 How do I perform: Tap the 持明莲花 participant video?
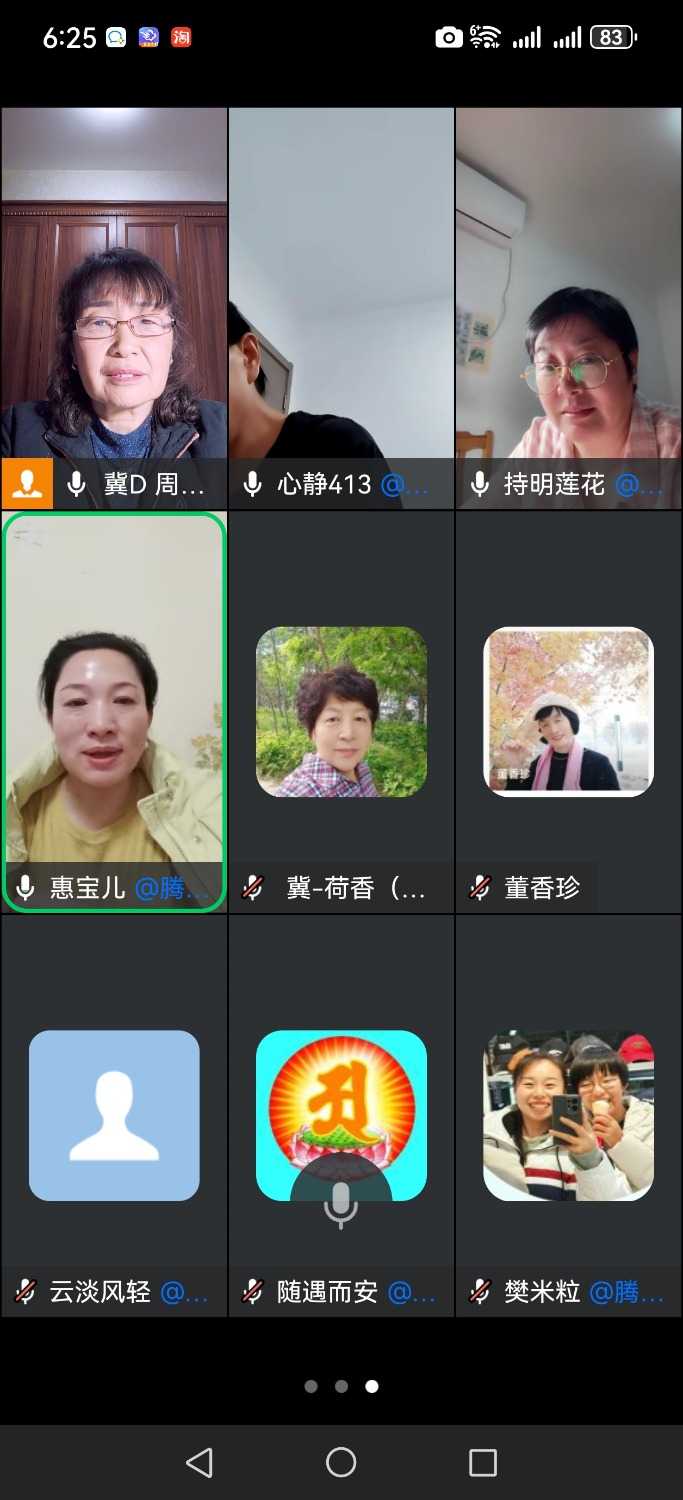(x=568, y=300)
